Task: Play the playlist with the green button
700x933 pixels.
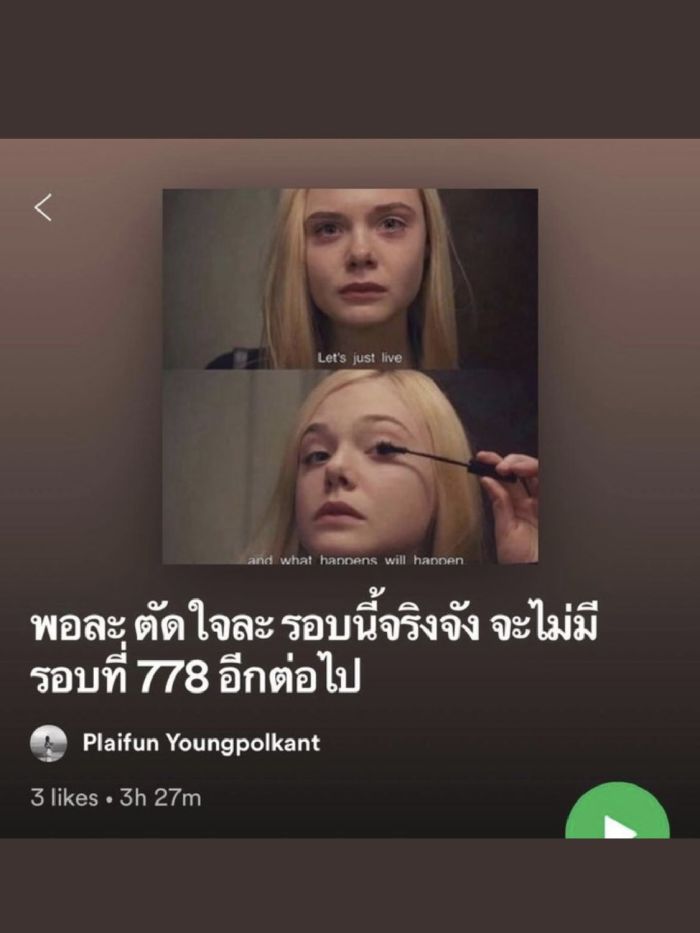Action: tap(617, 818)
